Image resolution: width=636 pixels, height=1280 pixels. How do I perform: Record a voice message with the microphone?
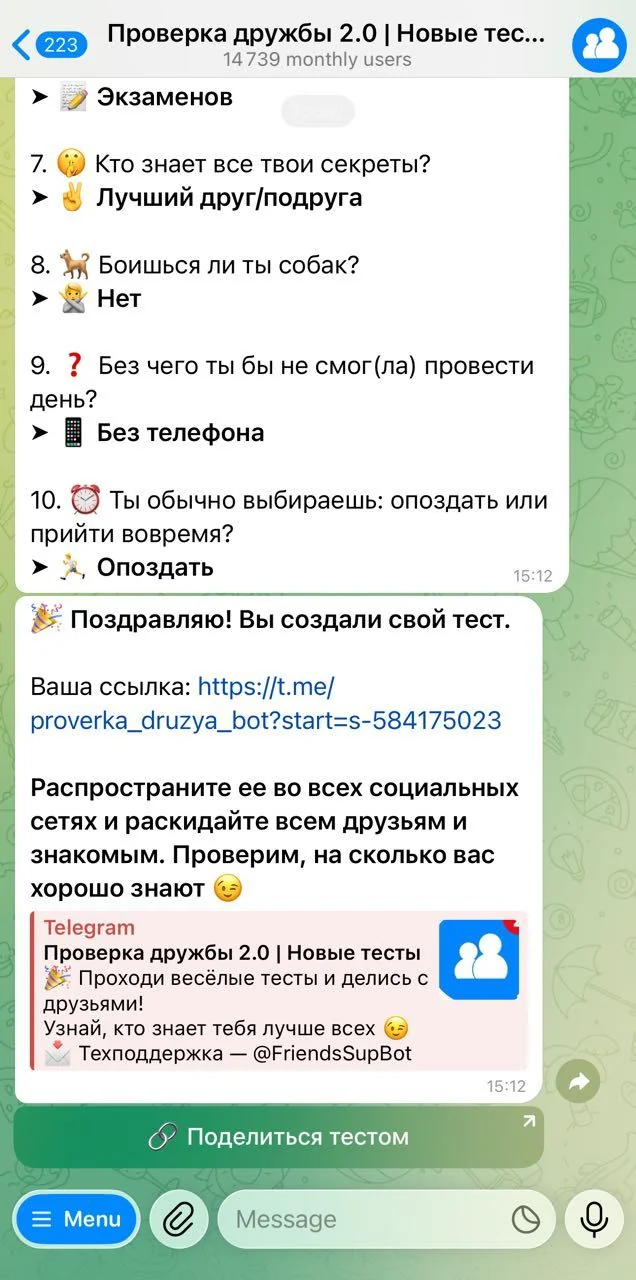point(594,1219)
